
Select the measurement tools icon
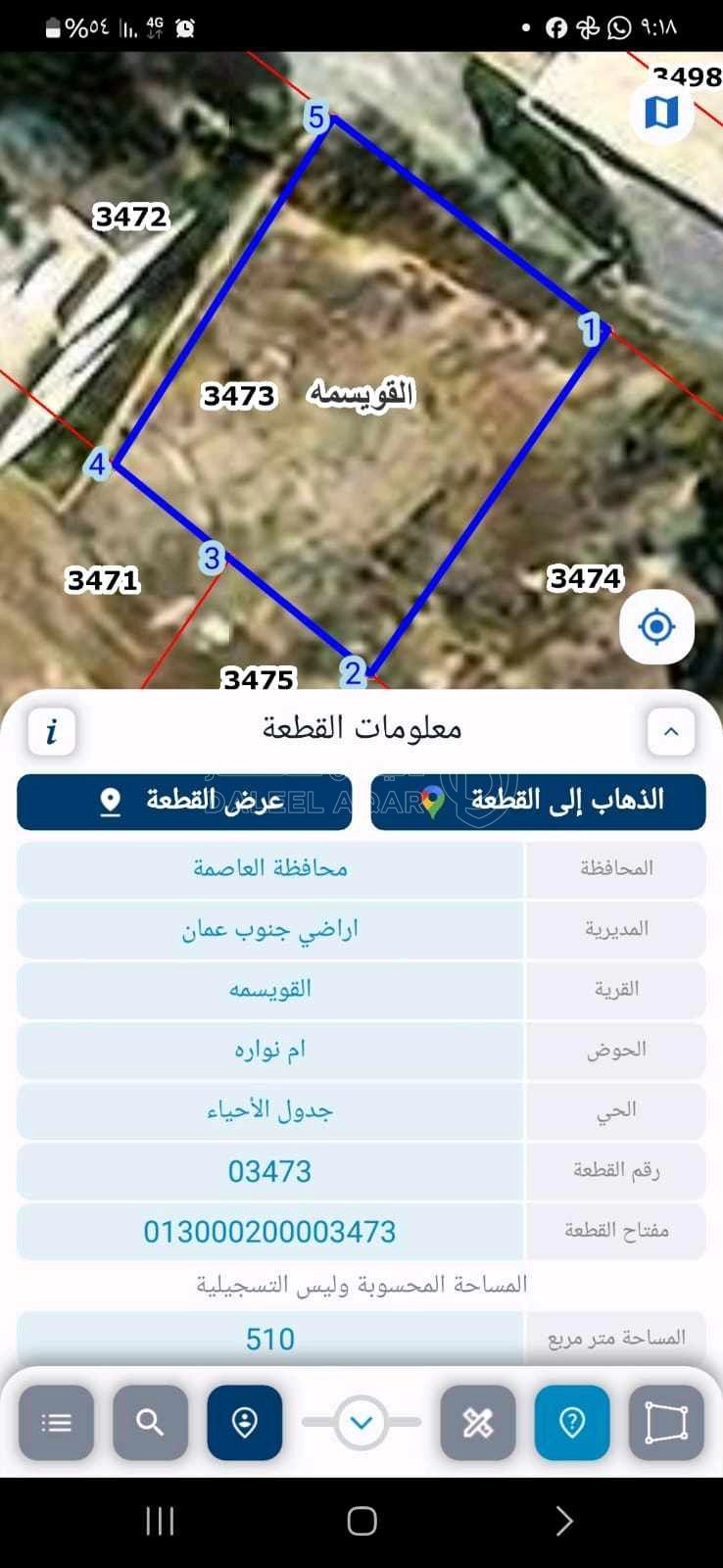point(478,1423)
